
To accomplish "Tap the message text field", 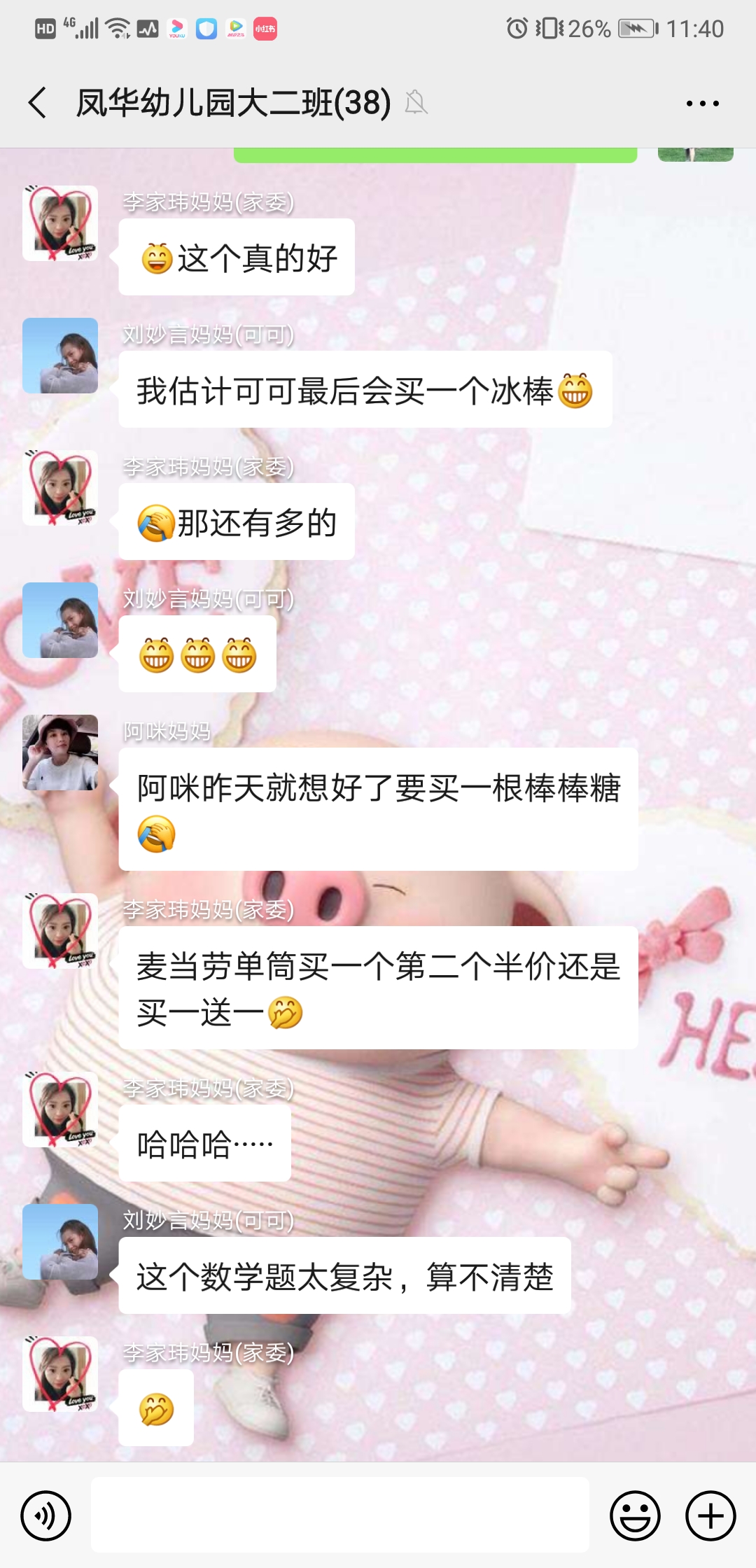I will click(340, 1515).
